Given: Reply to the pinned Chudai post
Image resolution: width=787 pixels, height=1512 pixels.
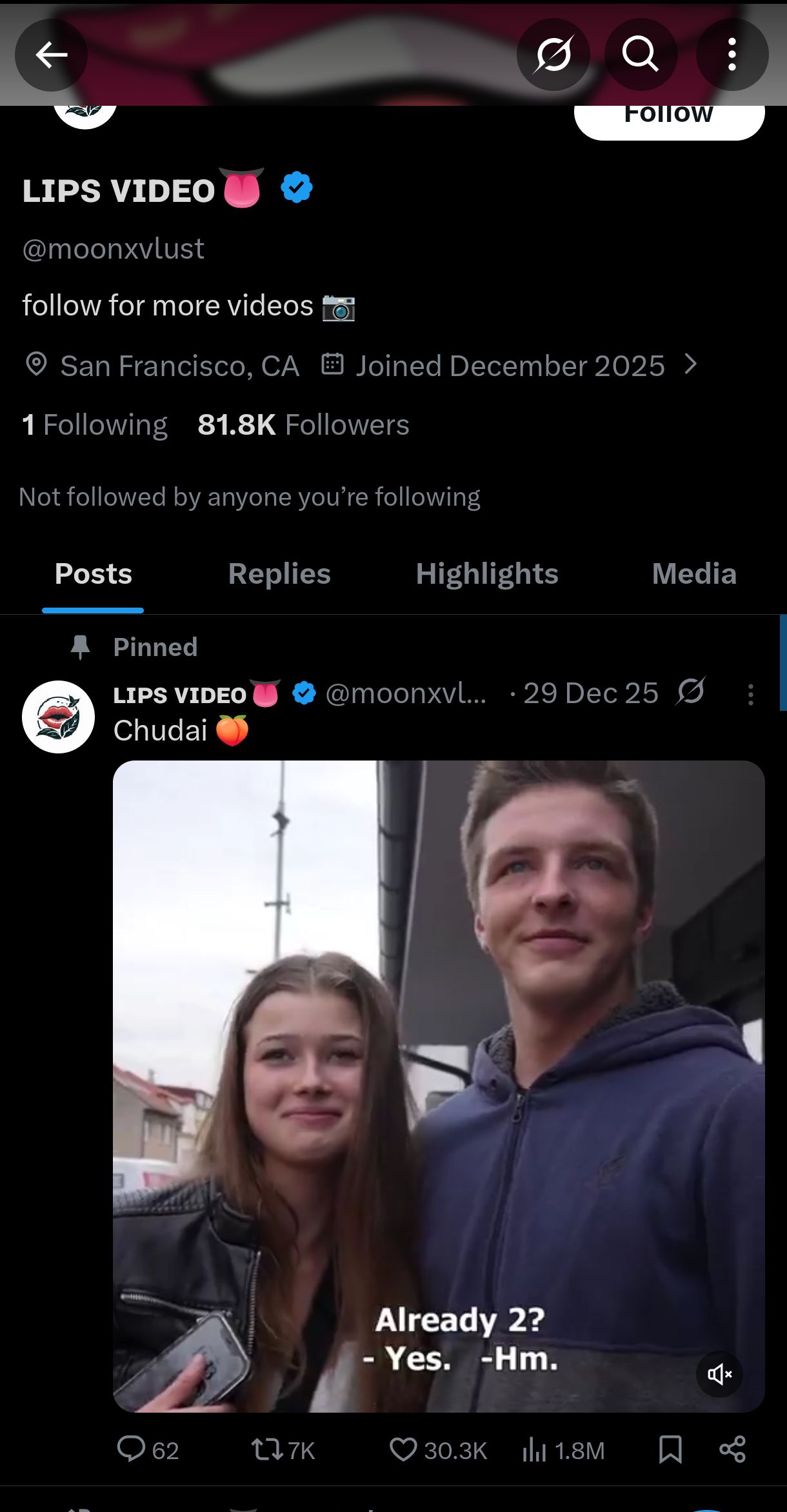Looking at the screenshot, I should (x=132, y=1449).
